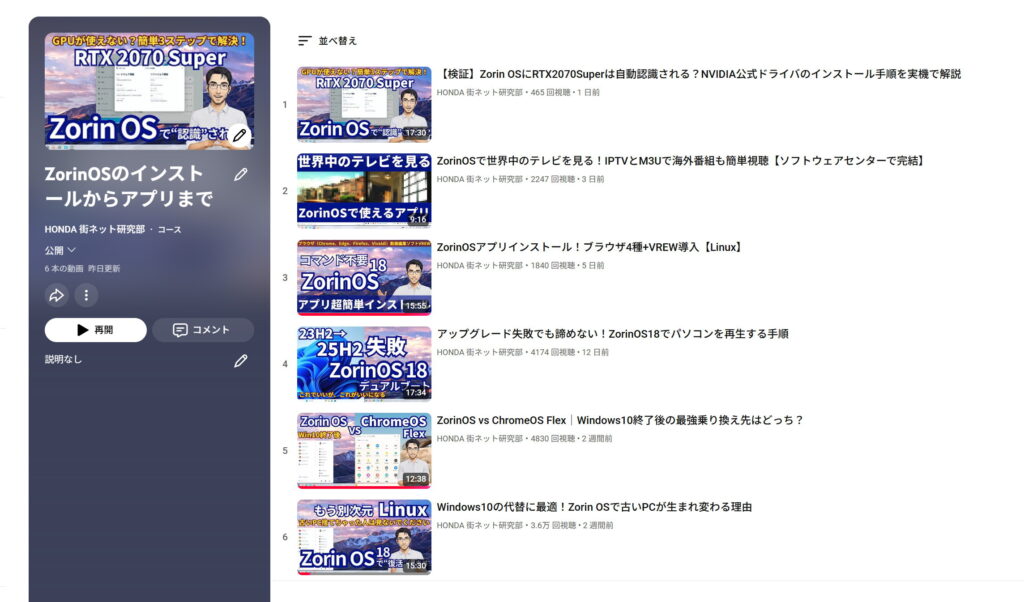Share this playlist

[x=57, y=295]
